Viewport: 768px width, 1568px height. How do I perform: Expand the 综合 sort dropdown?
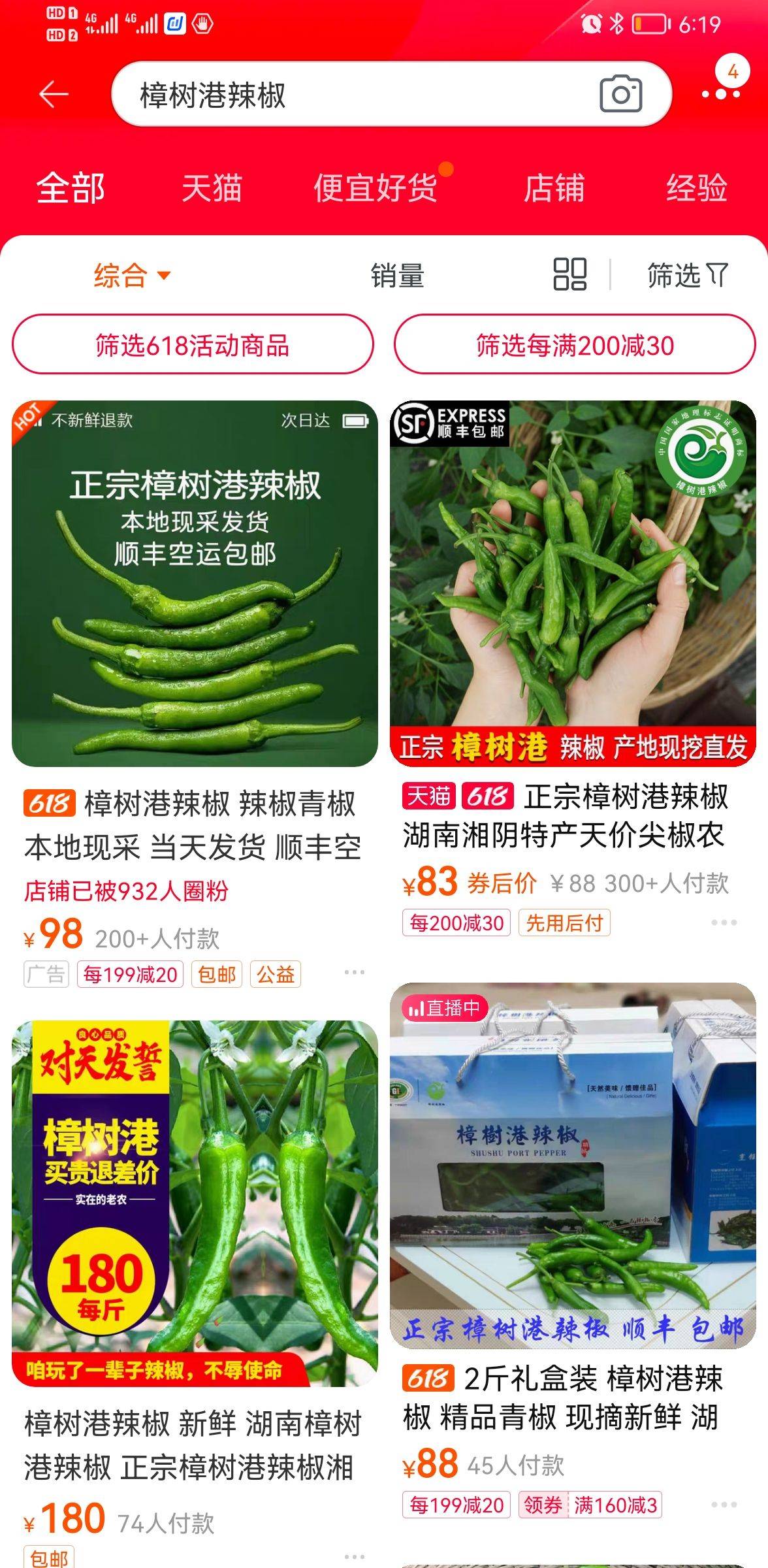(x=131, y=276)
